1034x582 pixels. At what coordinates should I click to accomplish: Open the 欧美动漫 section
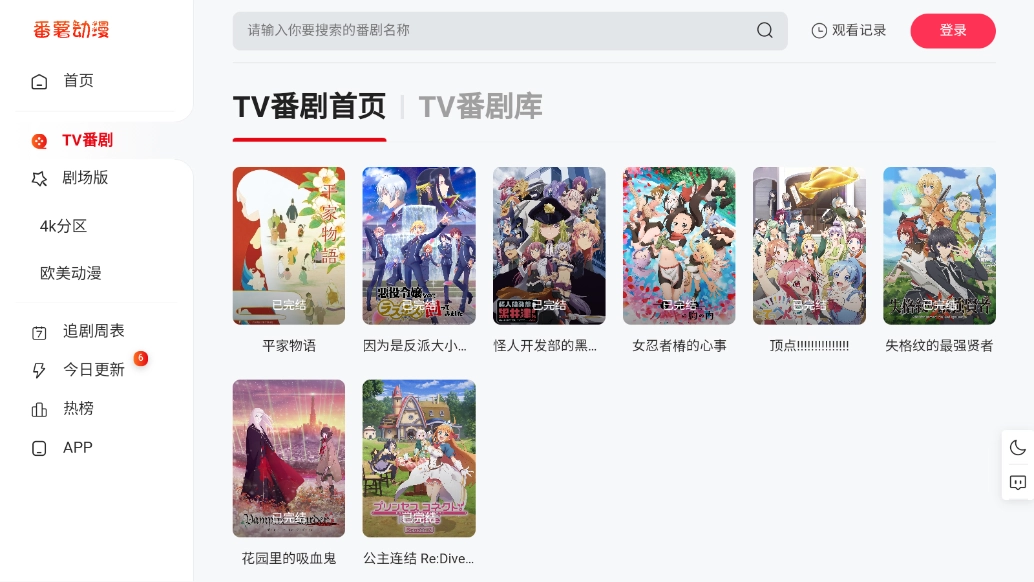click(71, 273)
